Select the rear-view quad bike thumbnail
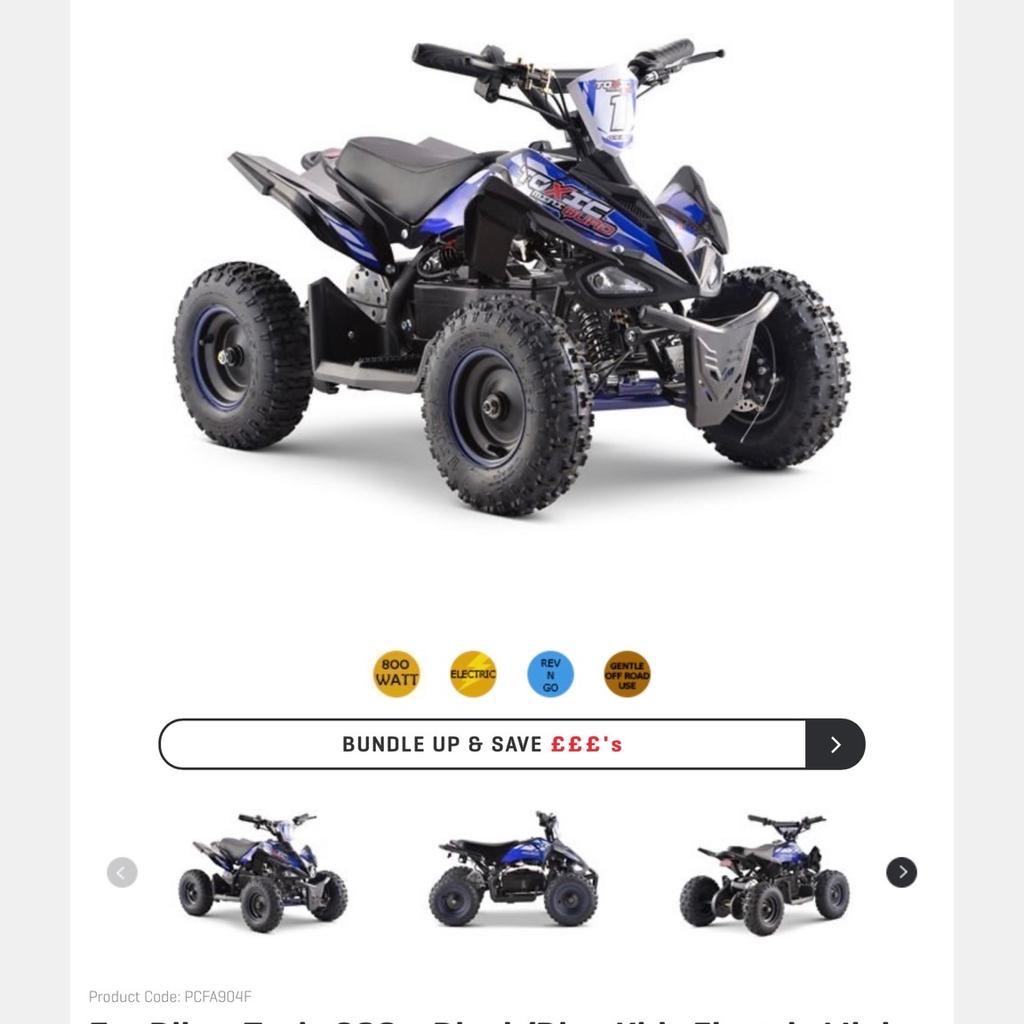Viewport: 1024px width, 1024px height. pyautogui.click(x=764, y=871)
